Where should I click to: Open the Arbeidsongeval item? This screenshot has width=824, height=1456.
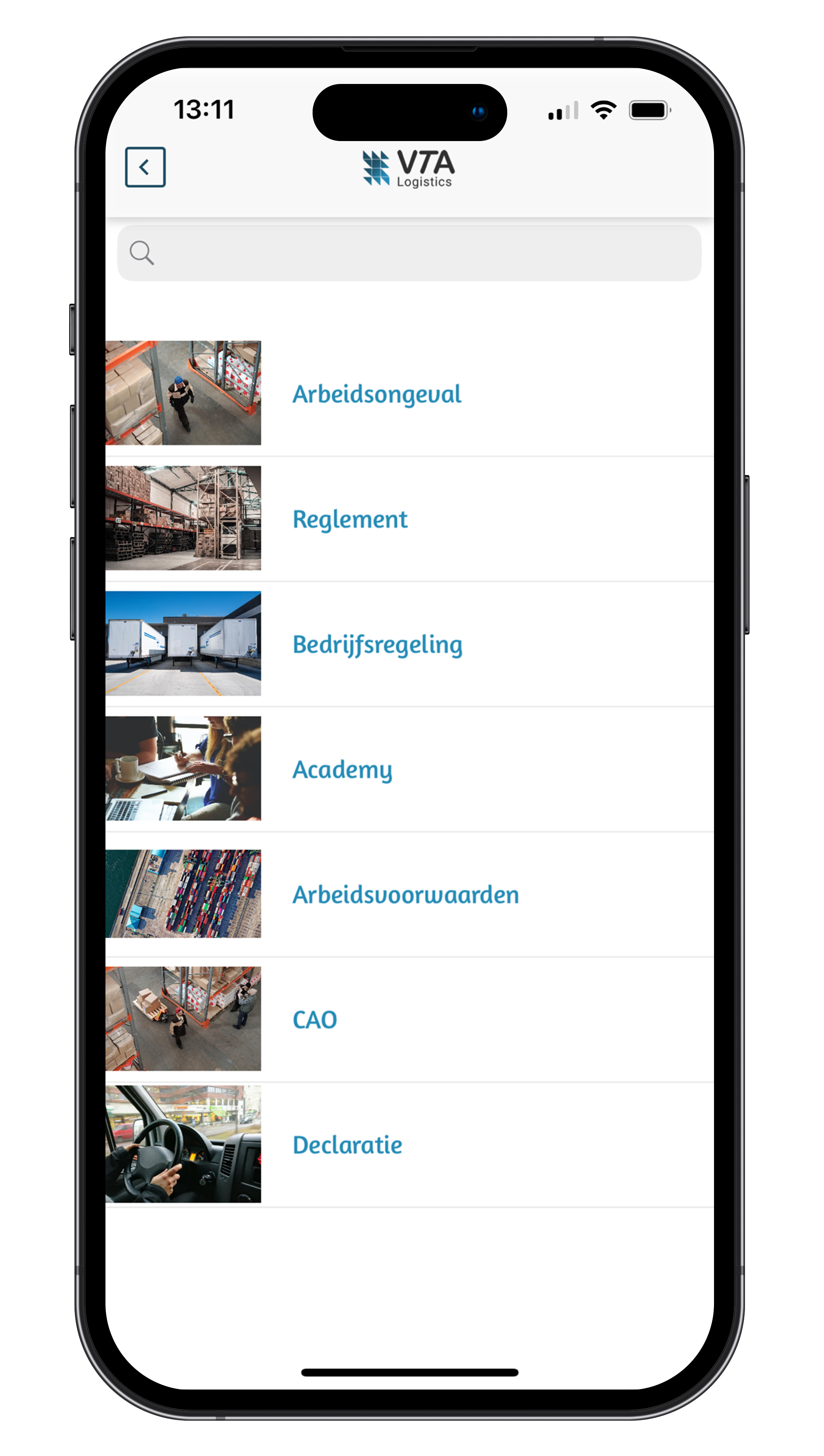coord(376,394)
